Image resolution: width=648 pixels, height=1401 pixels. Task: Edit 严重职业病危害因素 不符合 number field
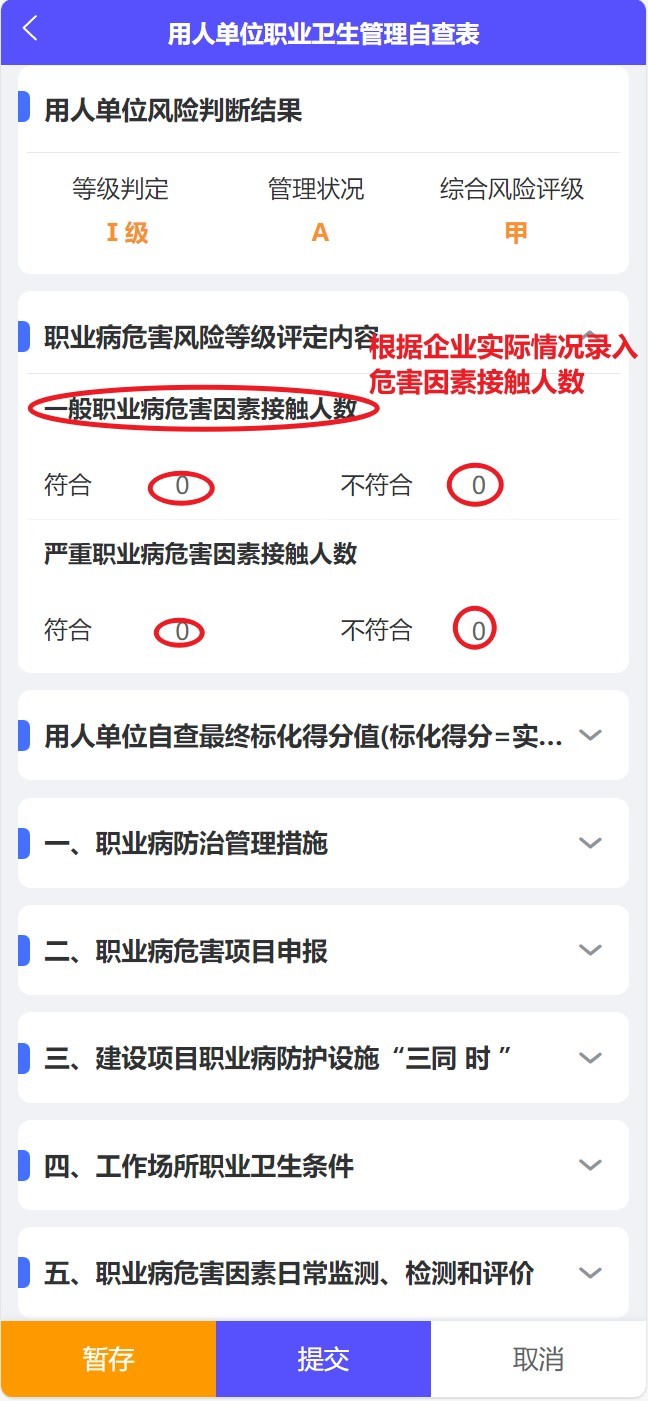point(478,632)
